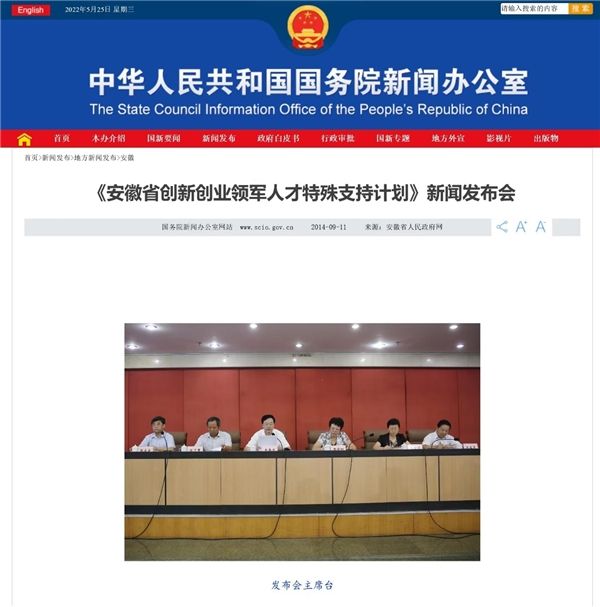The width and height of the screenshot is (600, 607).
Task: Open the 出版物 section
Action: 546,139
